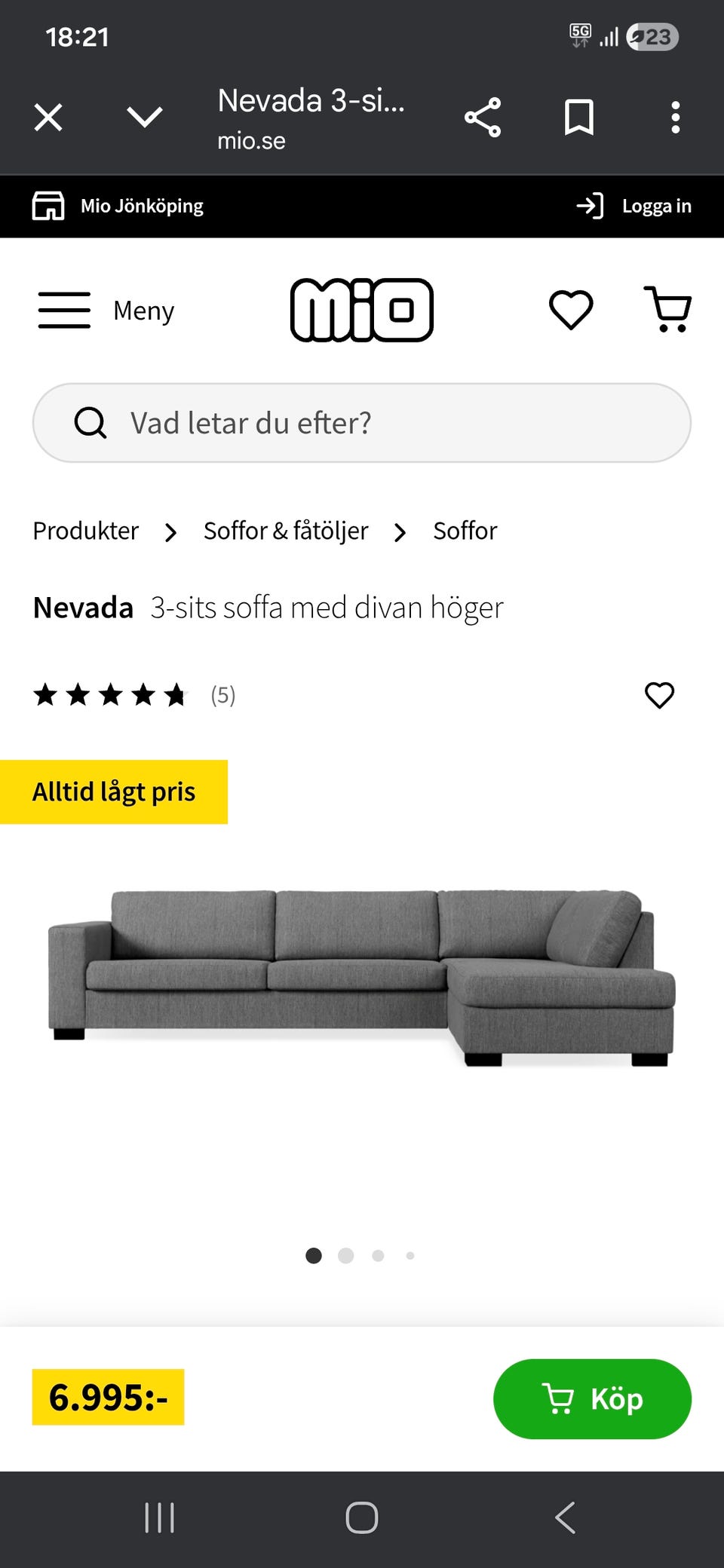This screenshot has width=724, height=1568.
Task: Open the Soffor category
Action: pos(465,530)
